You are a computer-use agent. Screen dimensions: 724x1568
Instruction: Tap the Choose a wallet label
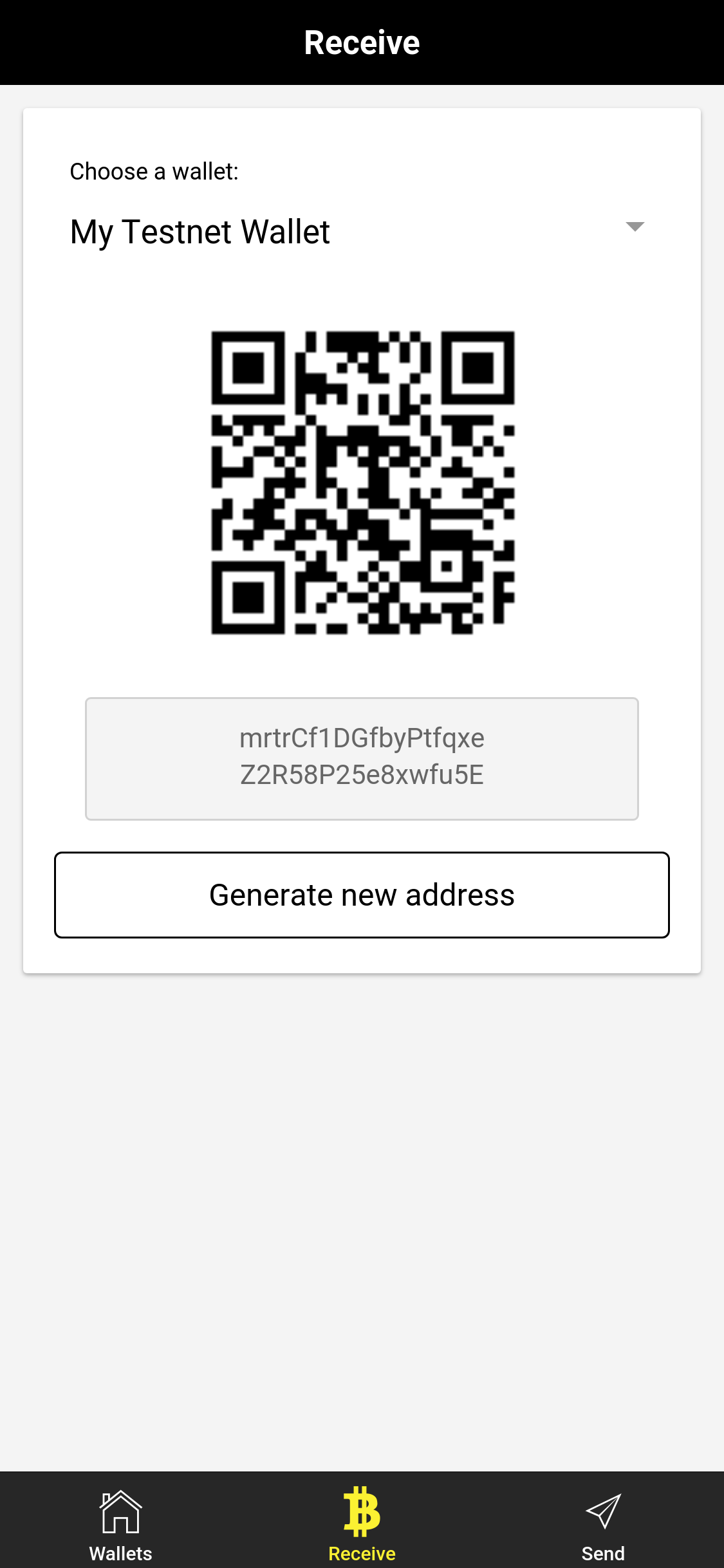[x=154, y=170]
